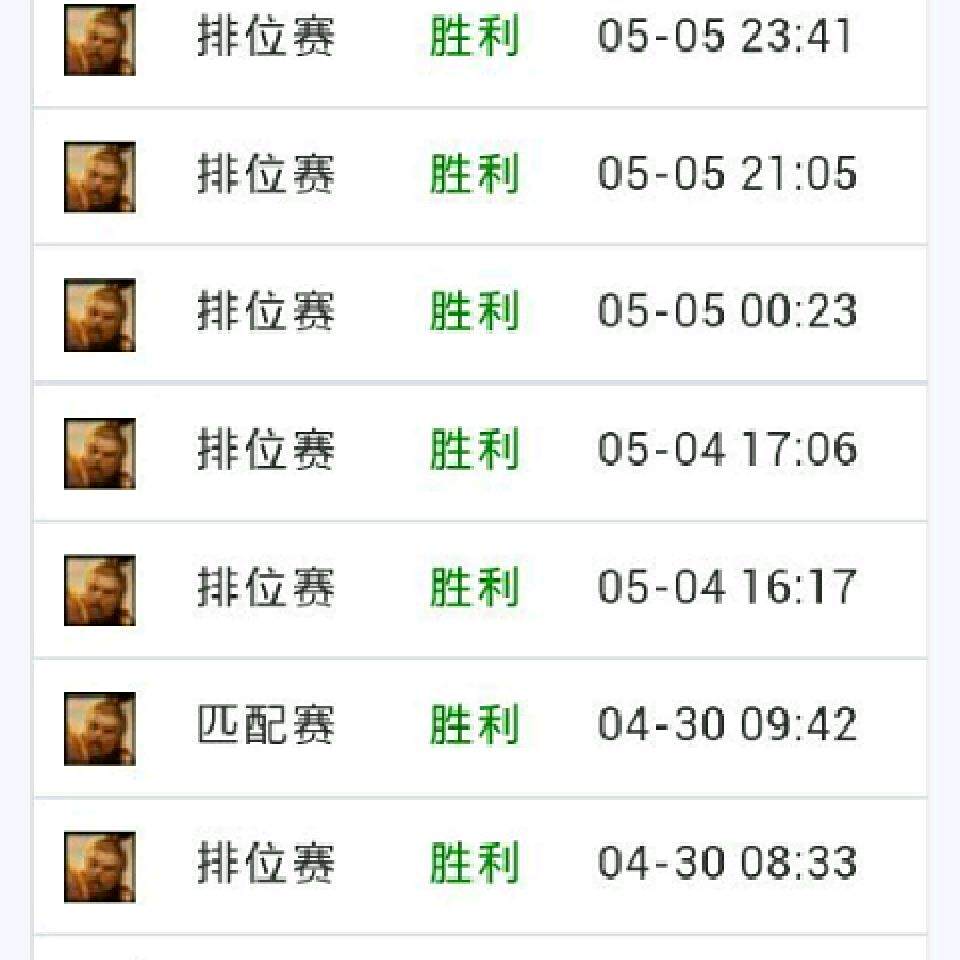Open the ranked match from 05-05 23:41
Screen dimensions: 960x960
click(x=480, y=53)
